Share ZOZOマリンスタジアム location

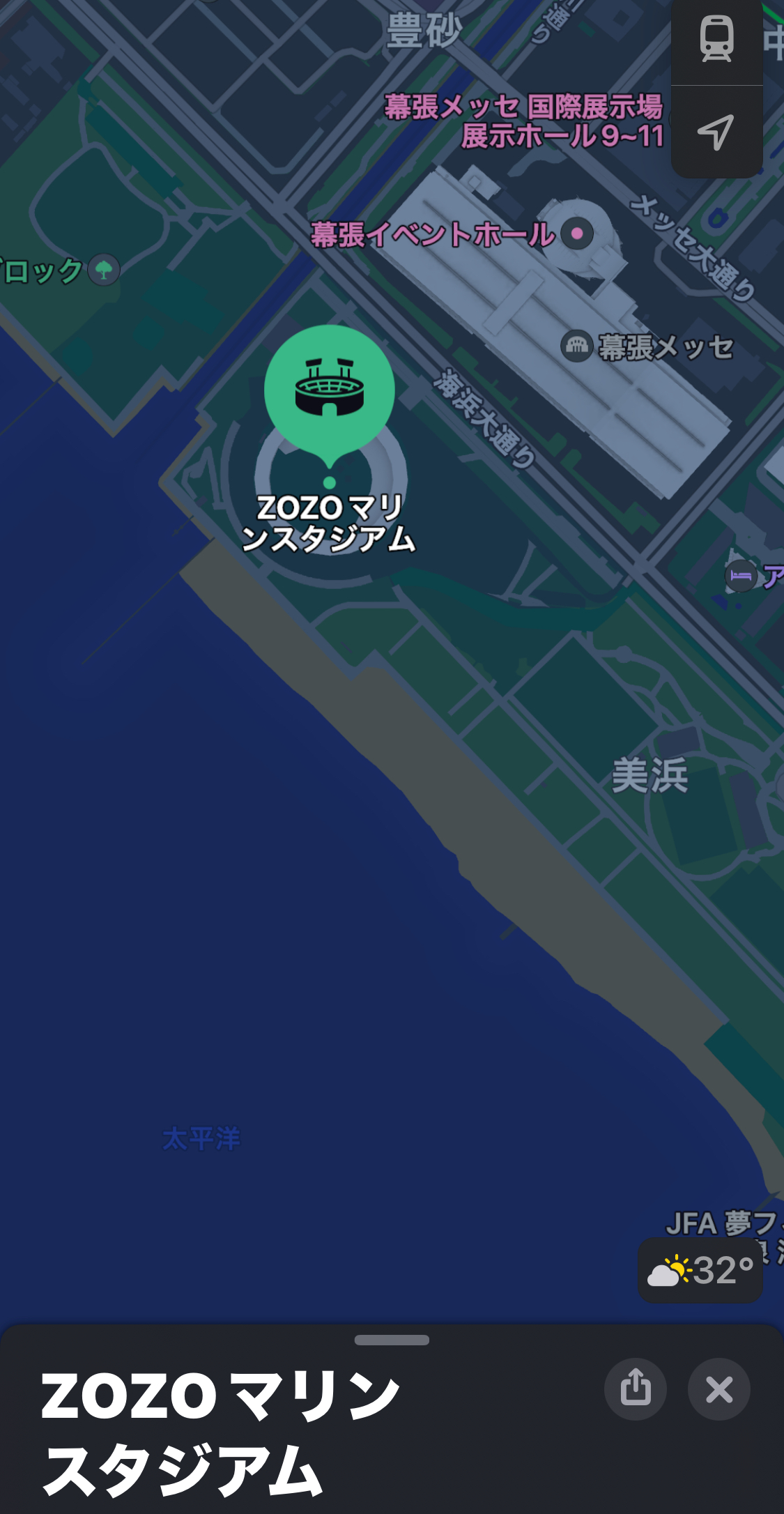pos(636,1389)
